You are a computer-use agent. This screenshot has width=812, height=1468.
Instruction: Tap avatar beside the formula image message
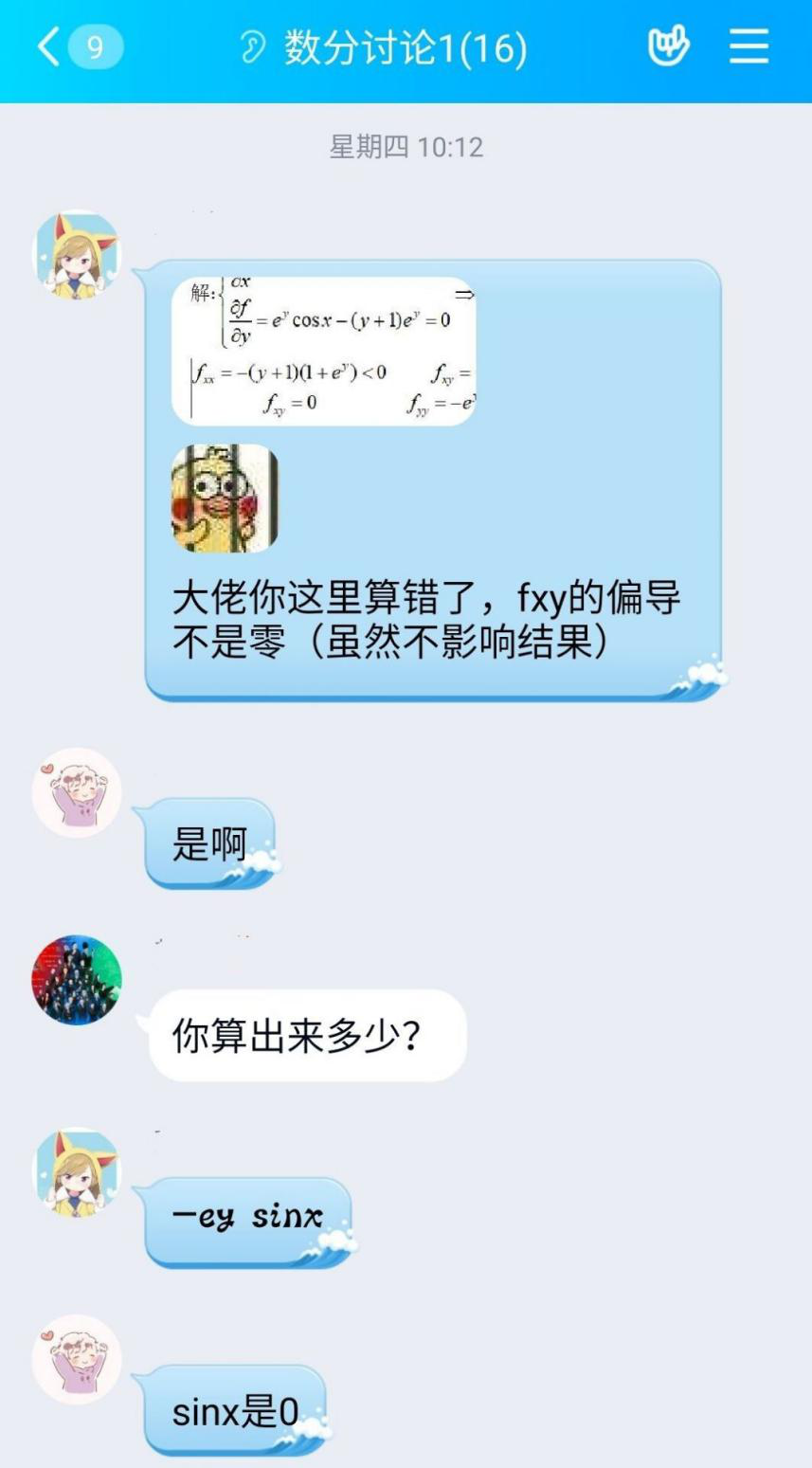pos(77,254)
